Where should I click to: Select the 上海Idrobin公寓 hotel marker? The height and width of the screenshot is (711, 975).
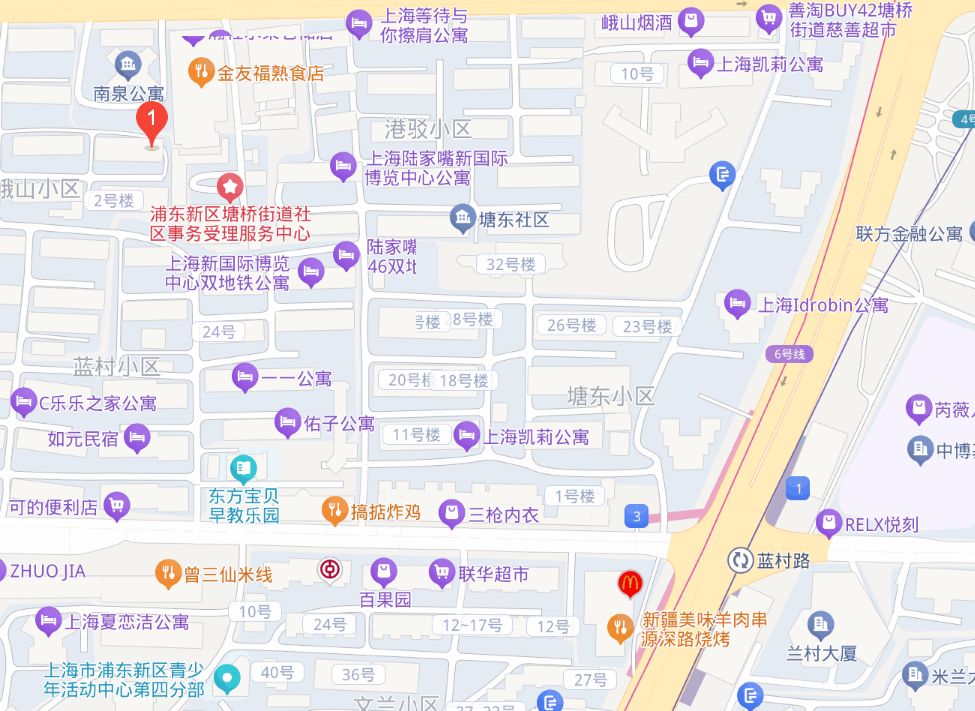737,303
